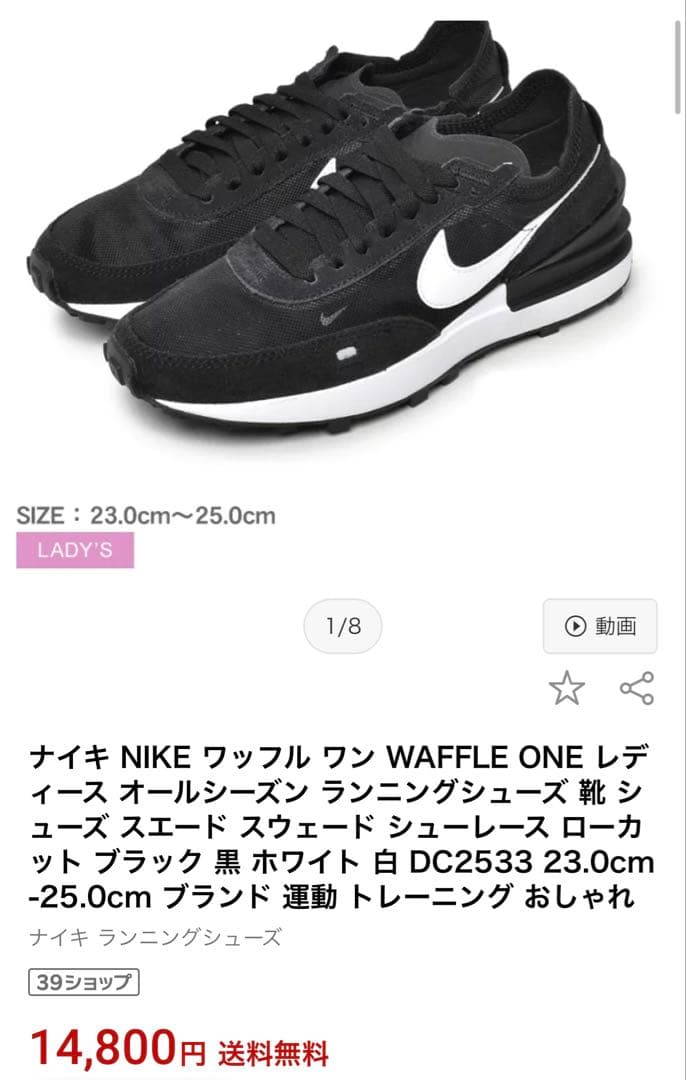686x1080 pixels.
Task: Play the product video (動画)
Action: tap(600, 626)
